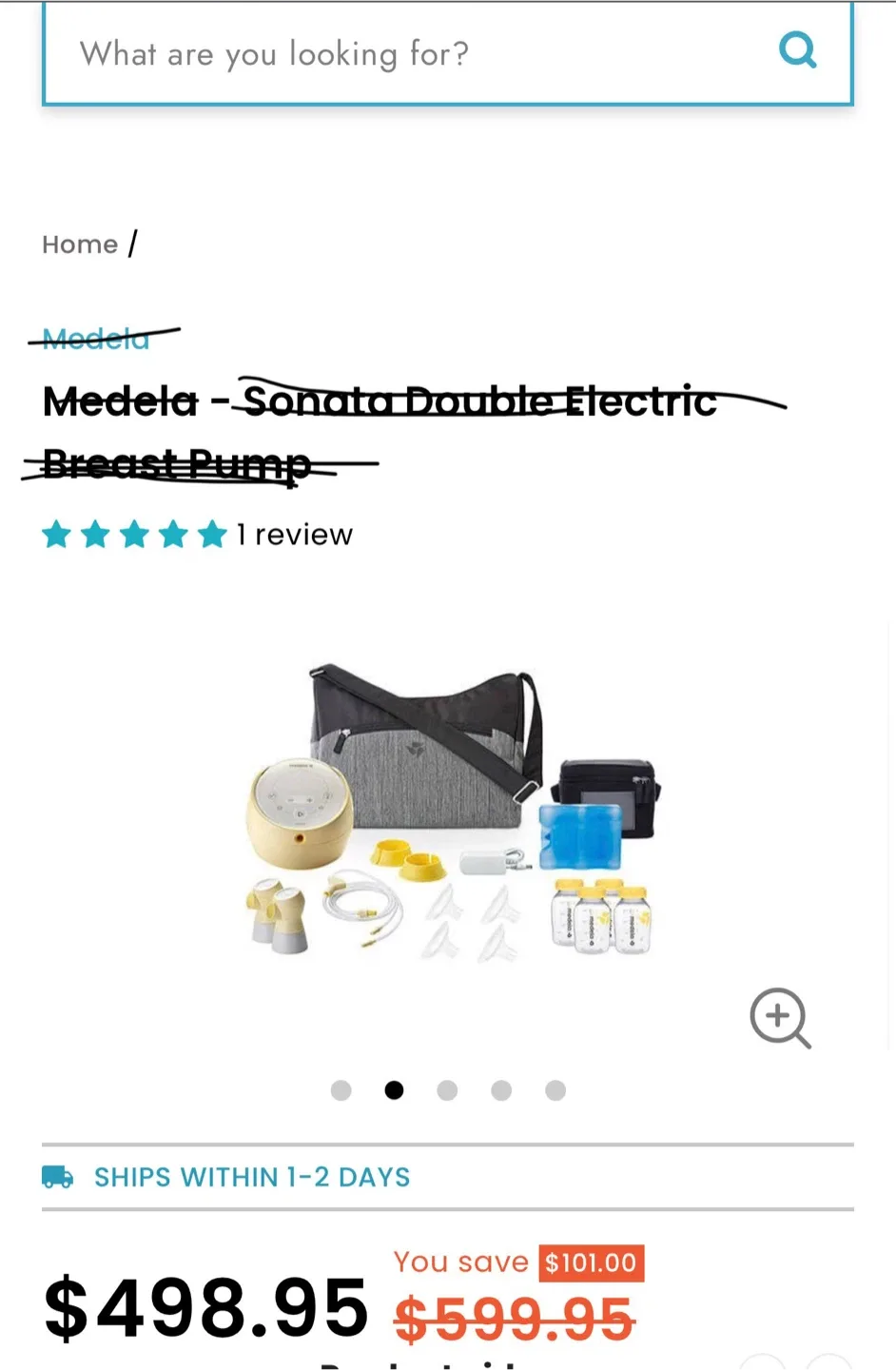Open the 1 review link

294,534
